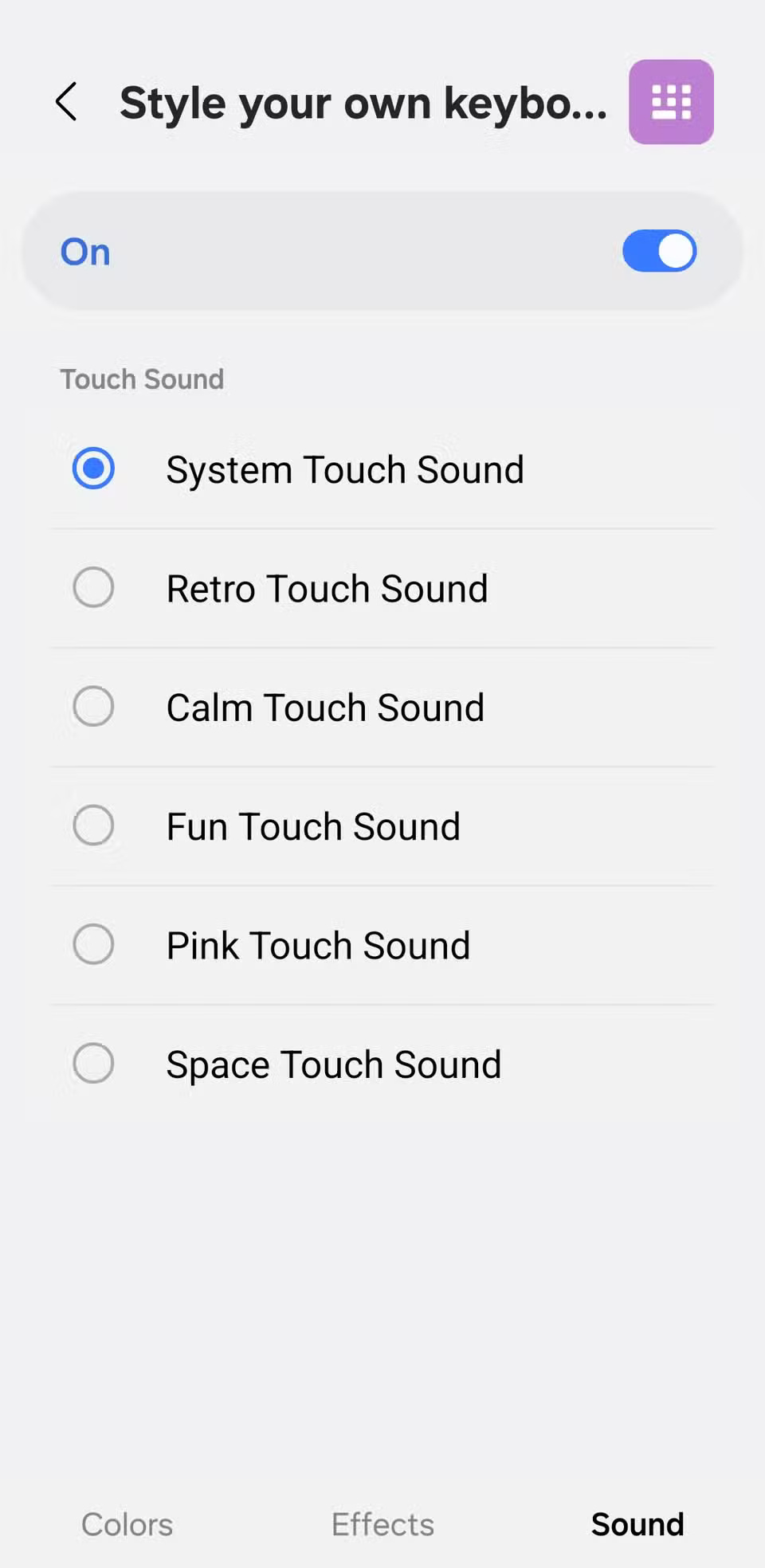Viewport: 765px width, 1568px height.
Task: Tap the System Touch Sound row text
Action: (345, 469)
